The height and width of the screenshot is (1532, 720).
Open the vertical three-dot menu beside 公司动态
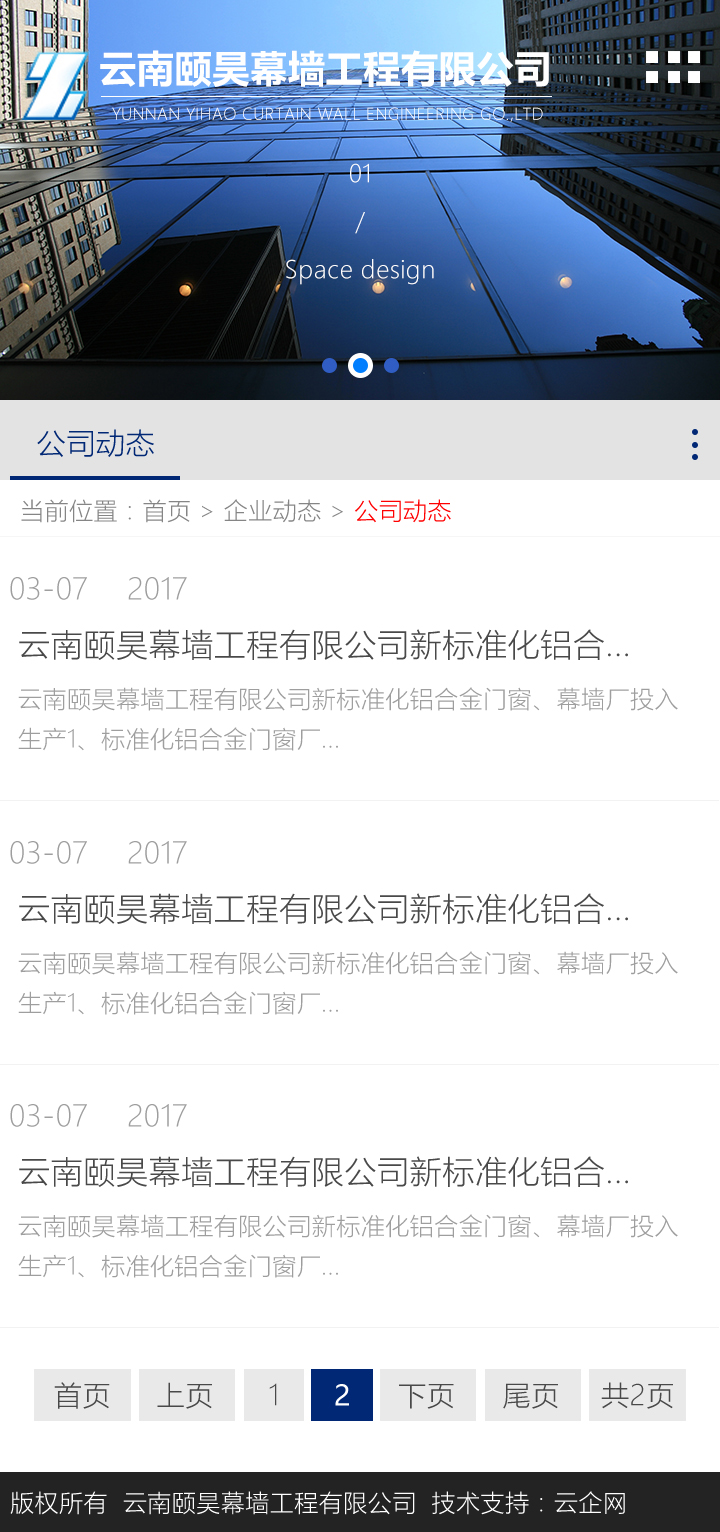coord(694,444)
